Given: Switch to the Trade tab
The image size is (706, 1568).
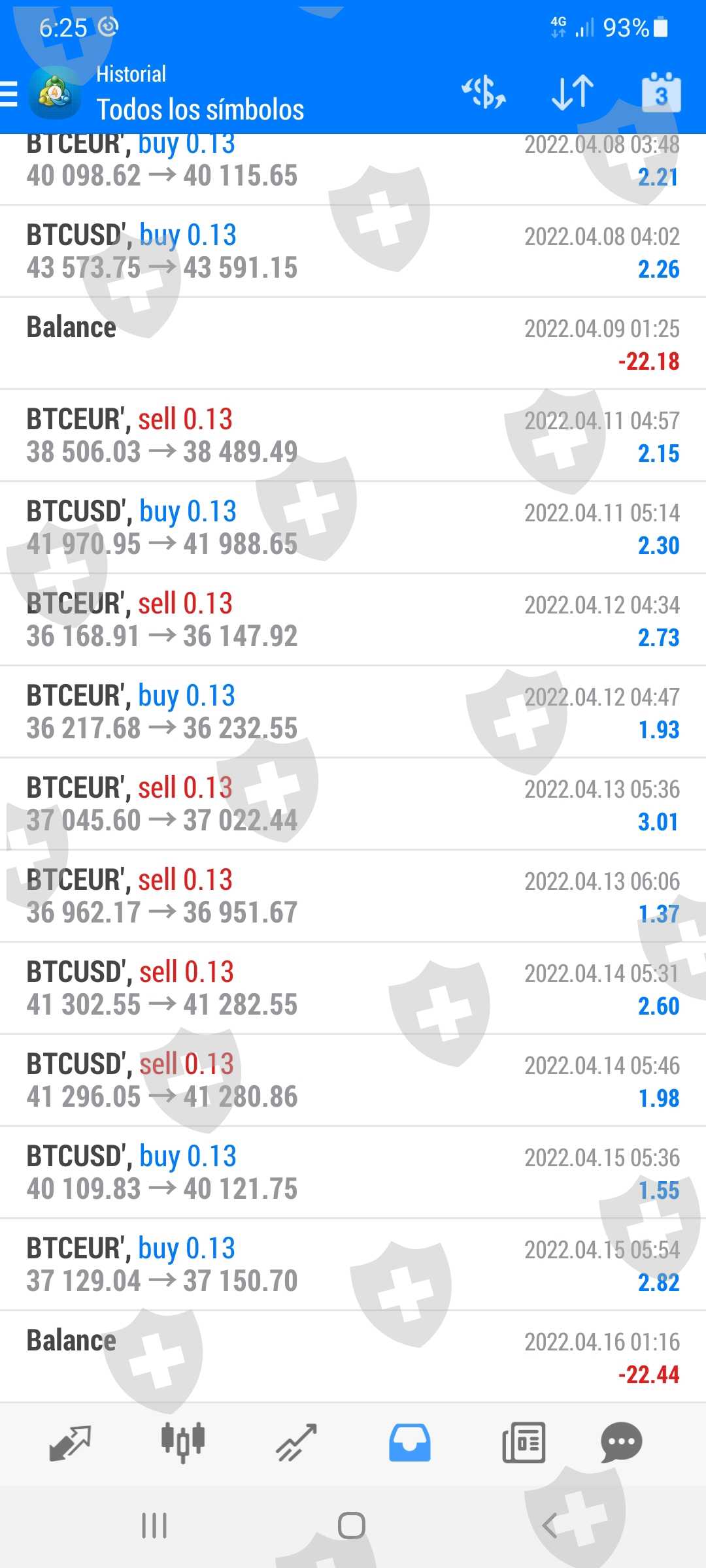Looking at the screenshot, I should click(296, 1443).
